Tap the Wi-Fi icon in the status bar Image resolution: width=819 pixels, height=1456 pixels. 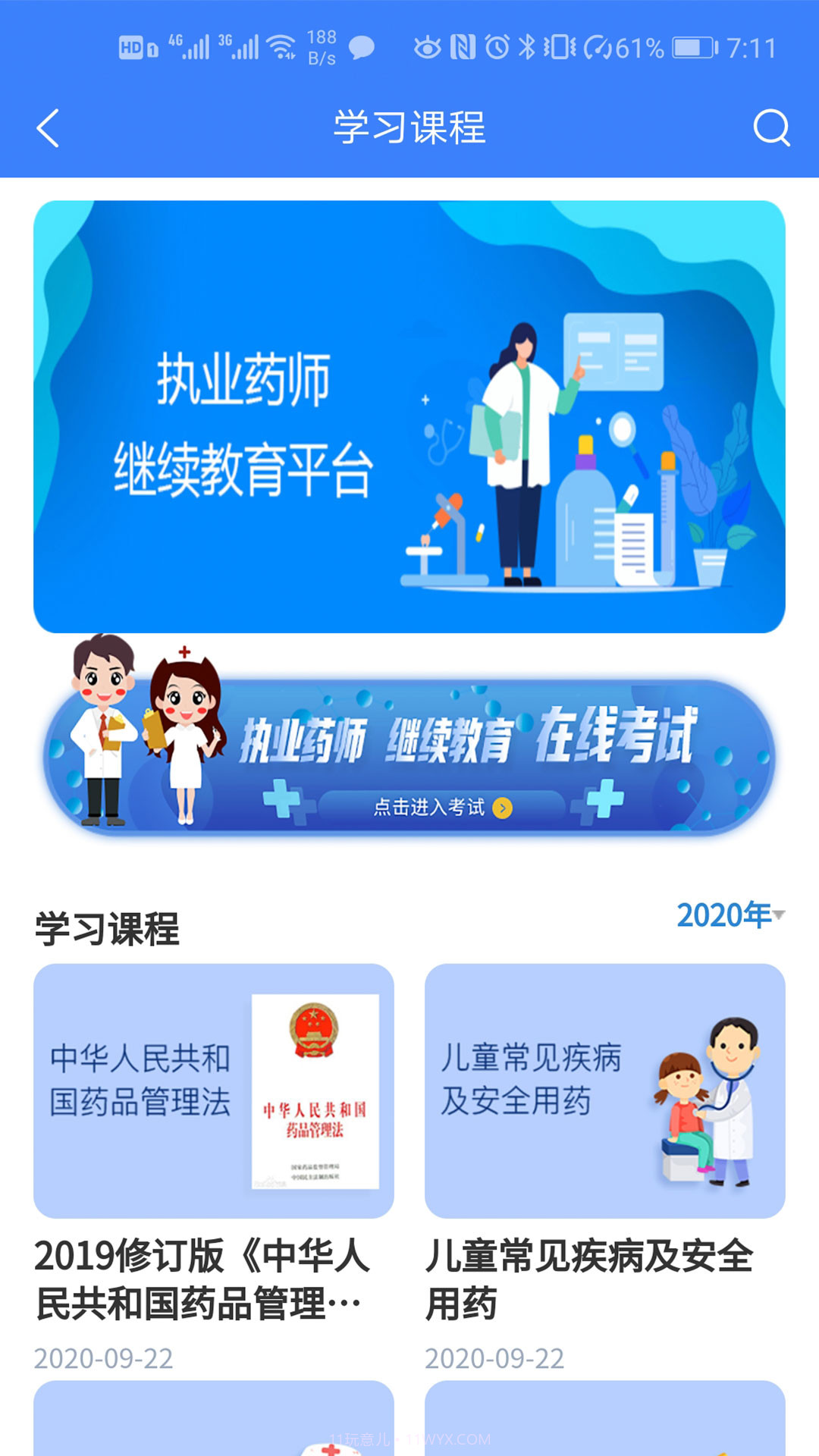281,45
